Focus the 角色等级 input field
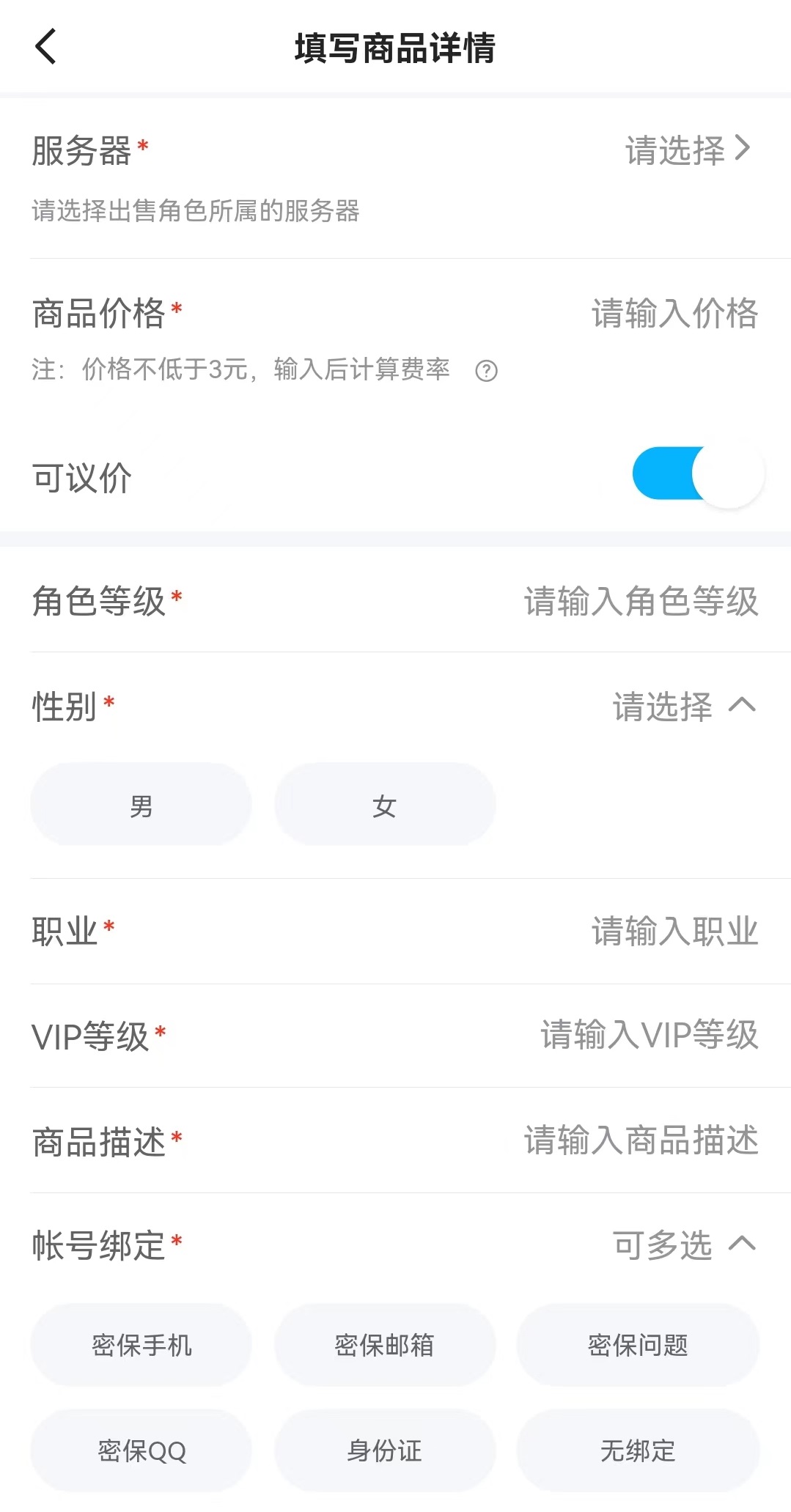This screenshot has height=1512, width=791. click(641, 602)
